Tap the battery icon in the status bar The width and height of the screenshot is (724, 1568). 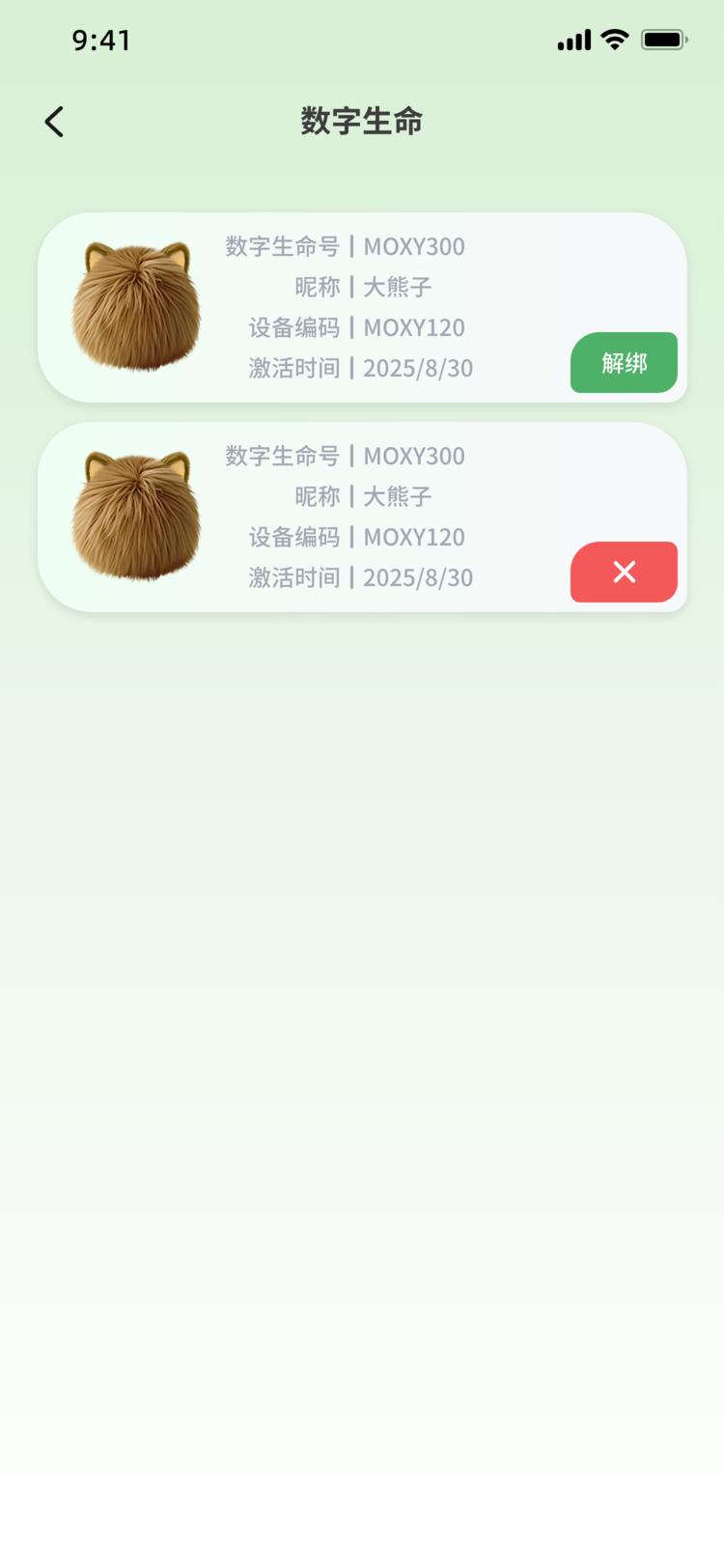click(665, 40)
